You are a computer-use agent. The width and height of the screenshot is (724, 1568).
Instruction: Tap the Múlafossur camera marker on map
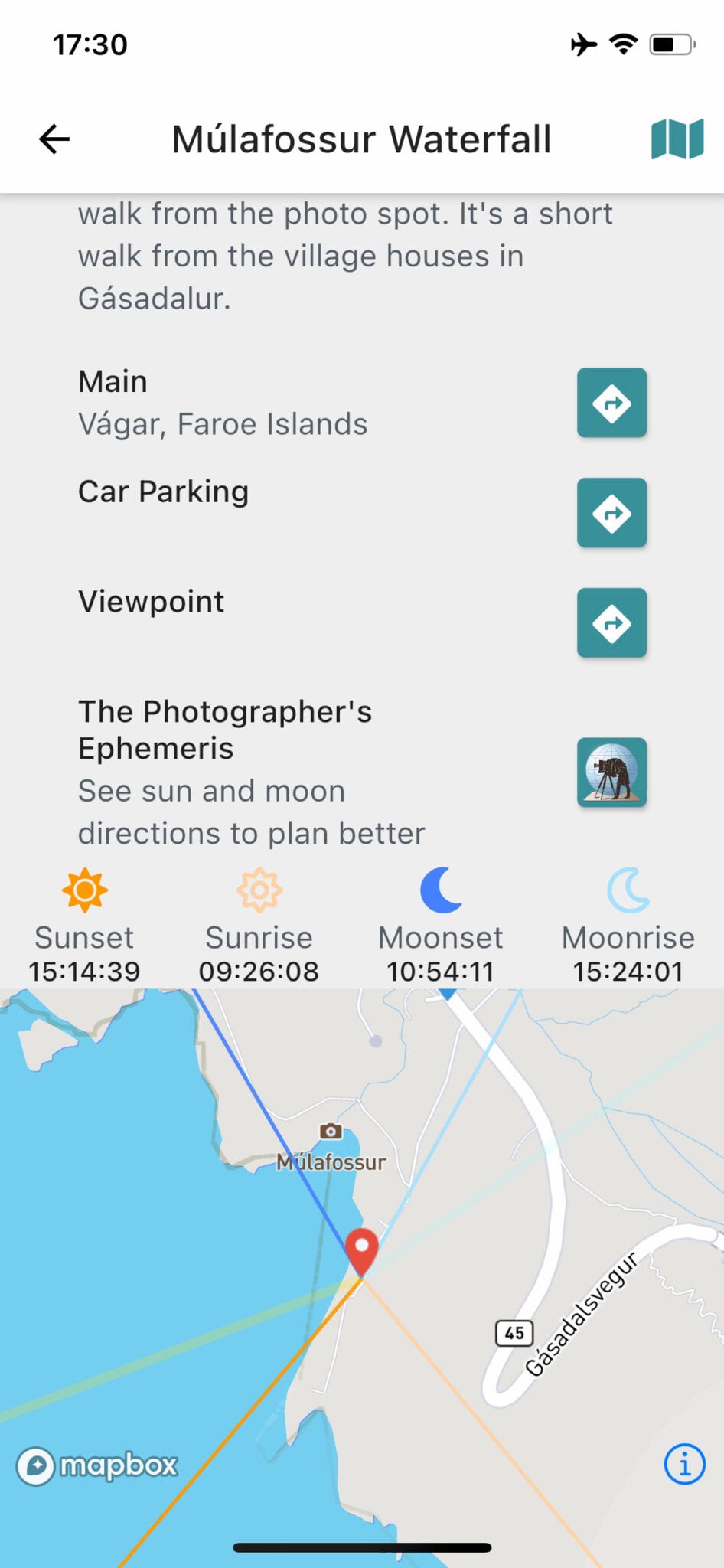pos(331,1131)
